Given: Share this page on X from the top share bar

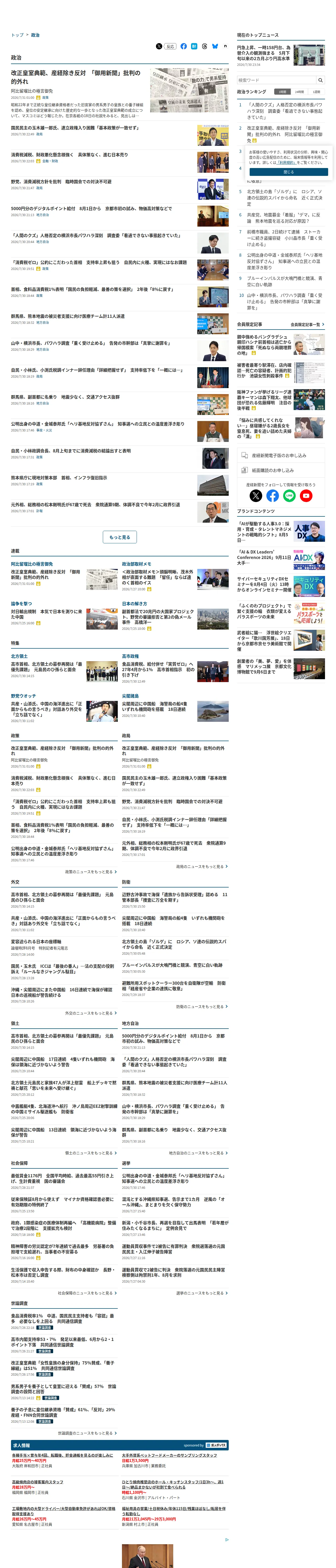Looking at the screenshot, I should [x=159, y=46].
